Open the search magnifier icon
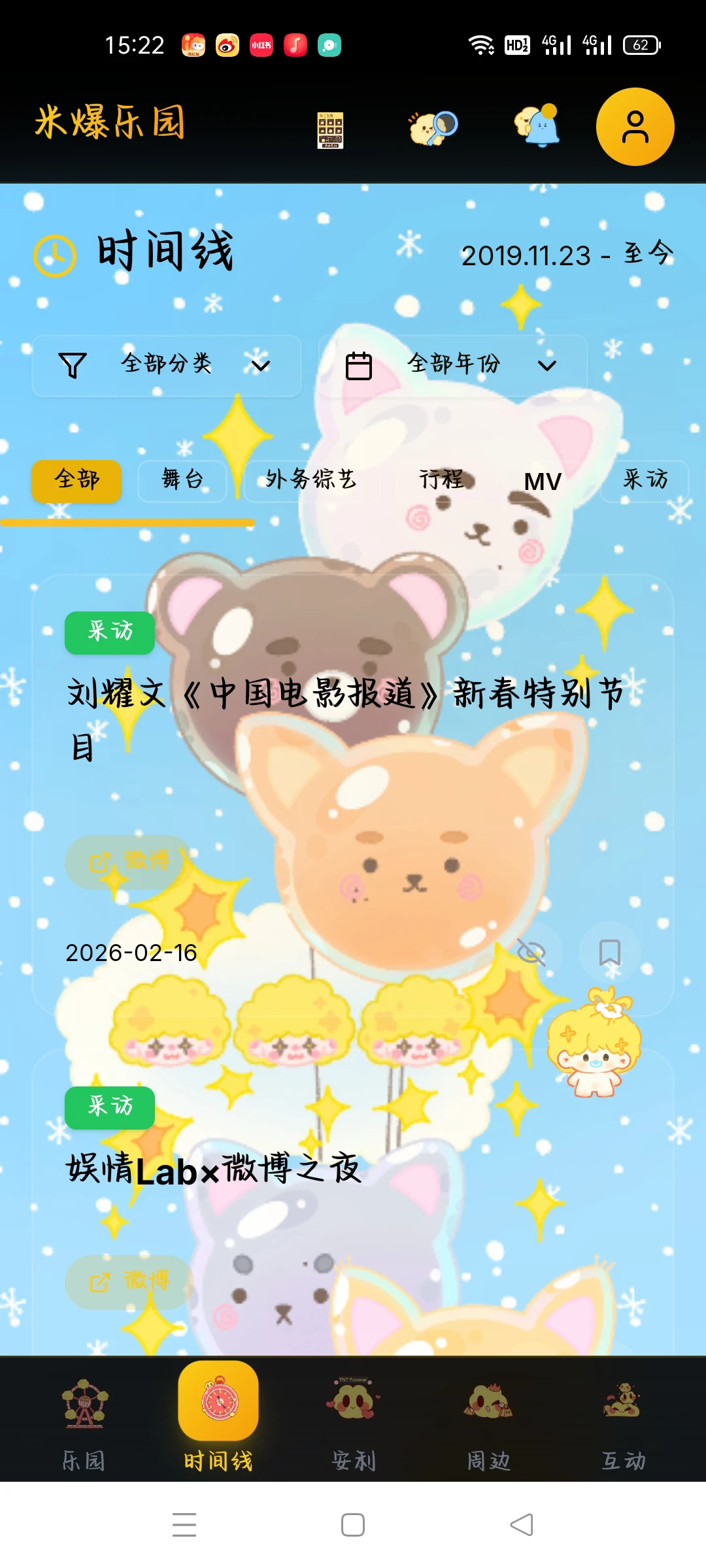 [433, 127]
